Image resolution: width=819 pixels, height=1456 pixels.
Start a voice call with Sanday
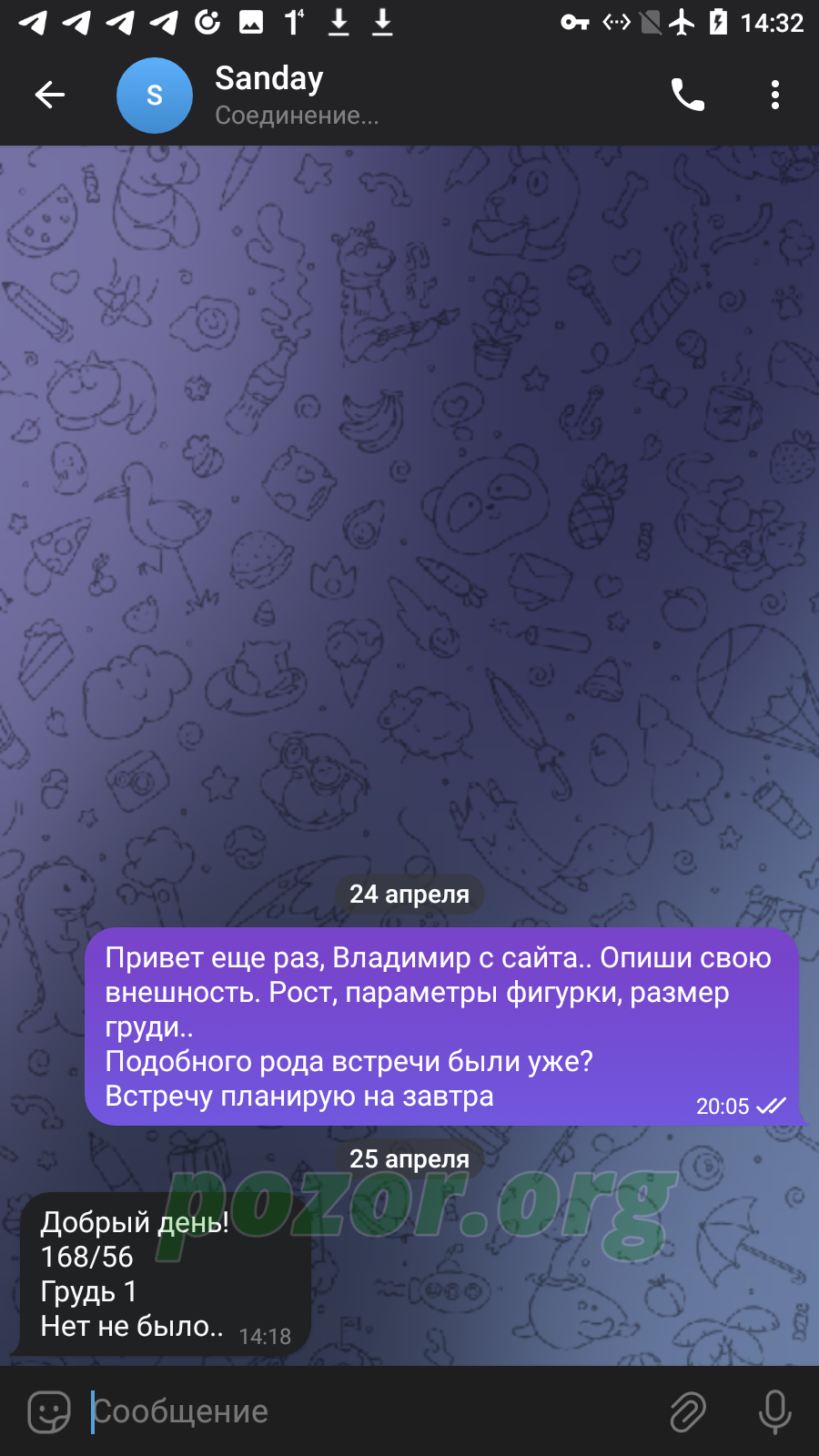[688, 95]
